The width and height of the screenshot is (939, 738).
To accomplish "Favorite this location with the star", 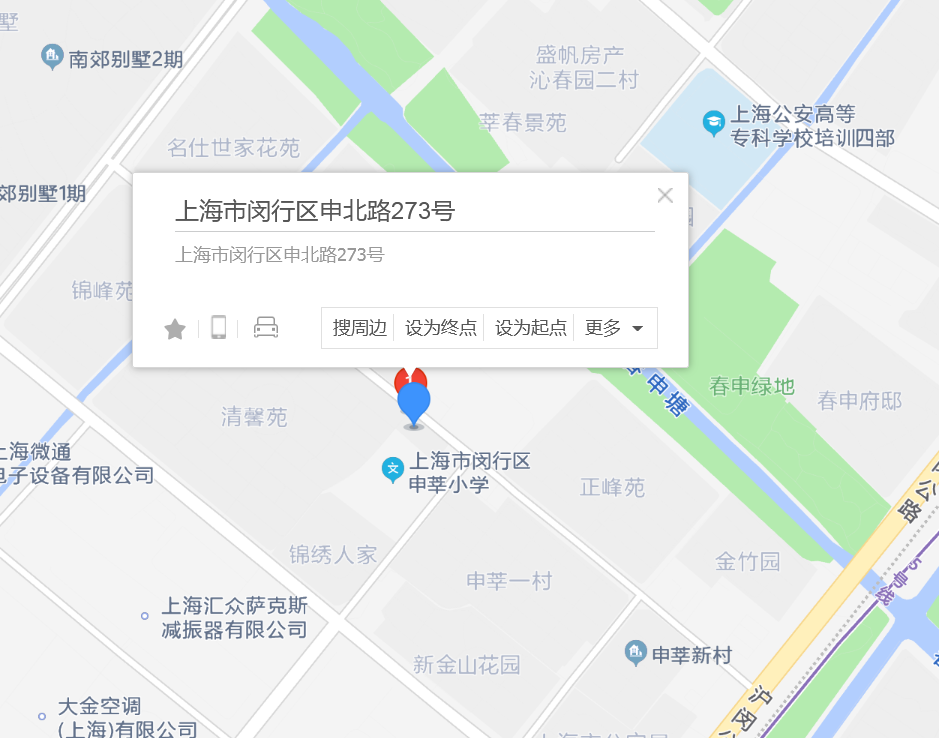I will (175, 328).
